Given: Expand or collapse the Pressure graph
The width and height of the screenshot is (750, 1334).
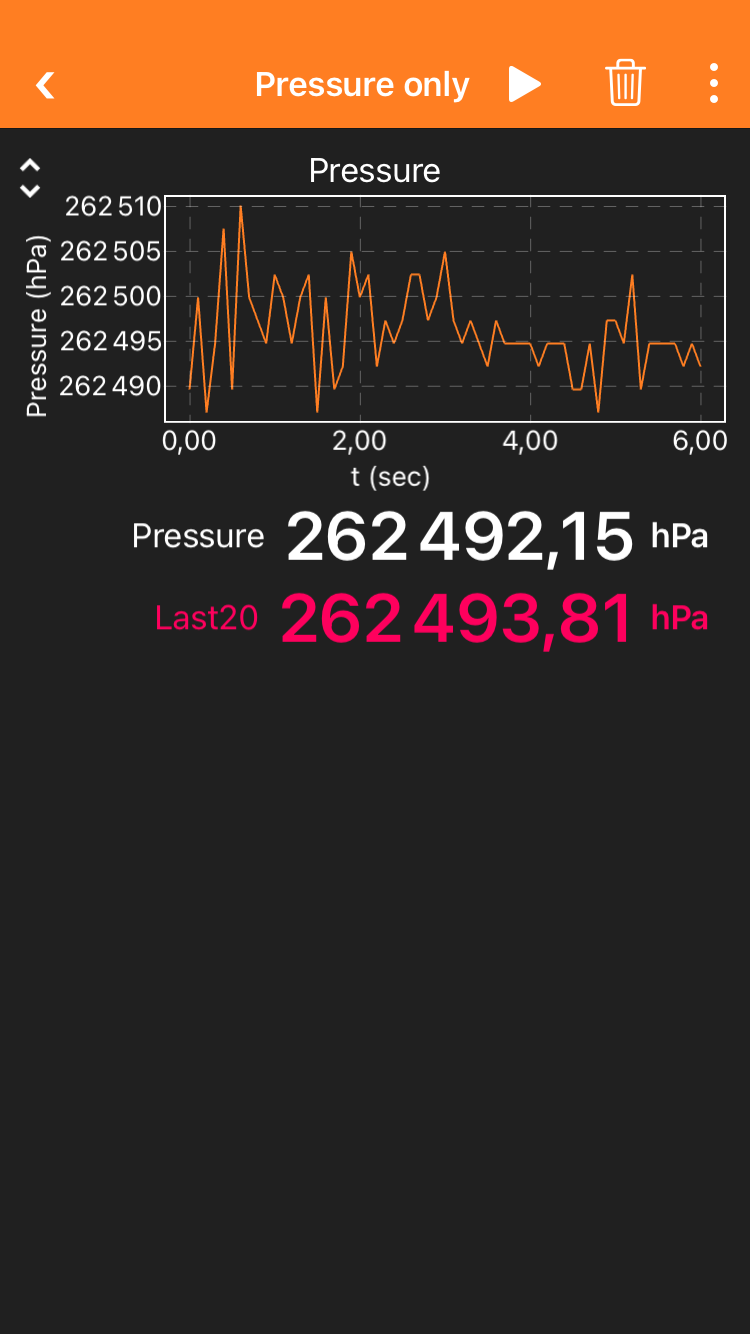Looking at the screenshot, I should coord(31,178).
